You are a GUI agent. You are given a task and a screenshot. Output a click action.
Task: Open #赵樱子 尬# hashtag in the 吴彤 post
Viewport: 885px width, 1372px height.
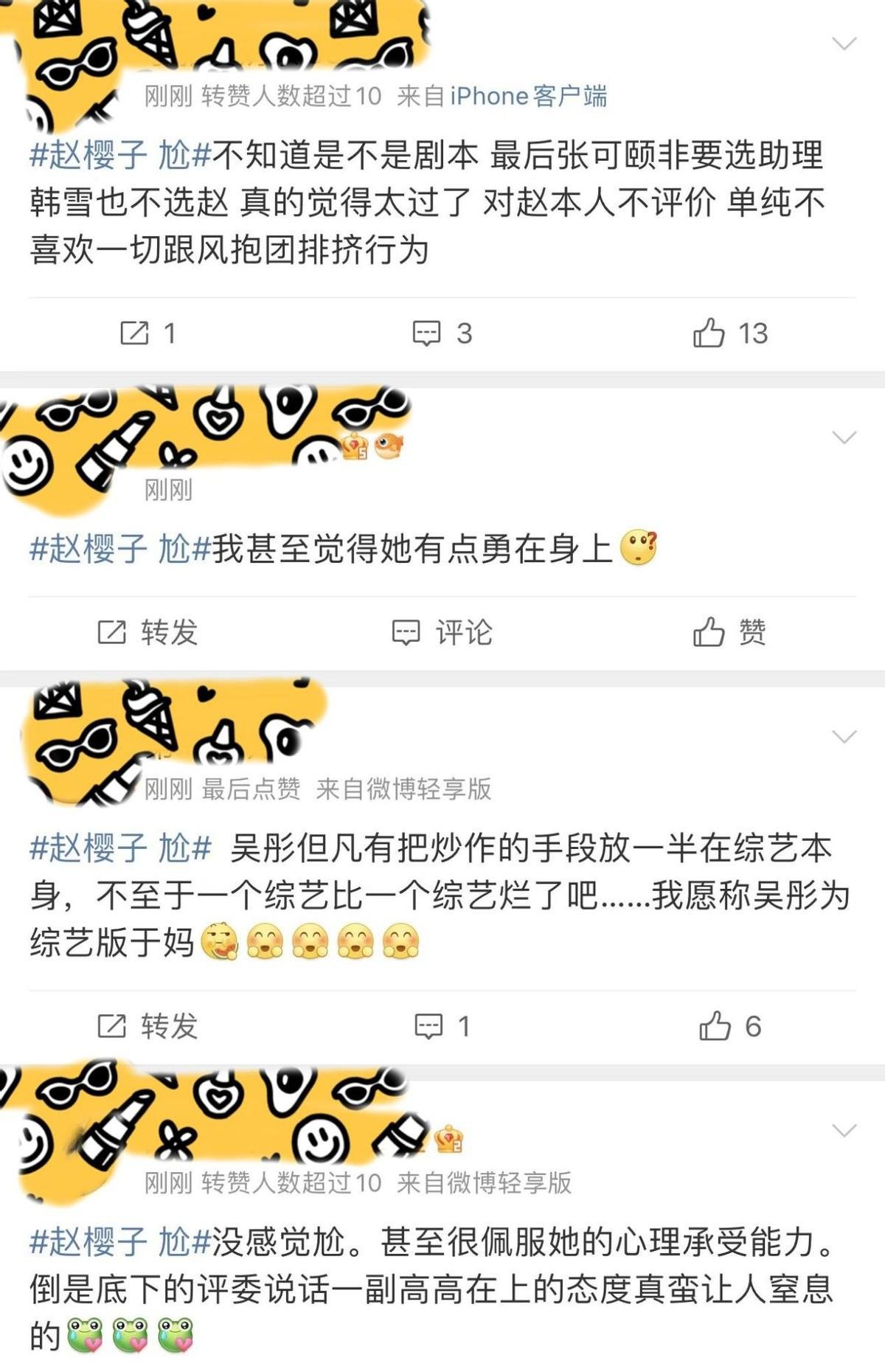120,848
